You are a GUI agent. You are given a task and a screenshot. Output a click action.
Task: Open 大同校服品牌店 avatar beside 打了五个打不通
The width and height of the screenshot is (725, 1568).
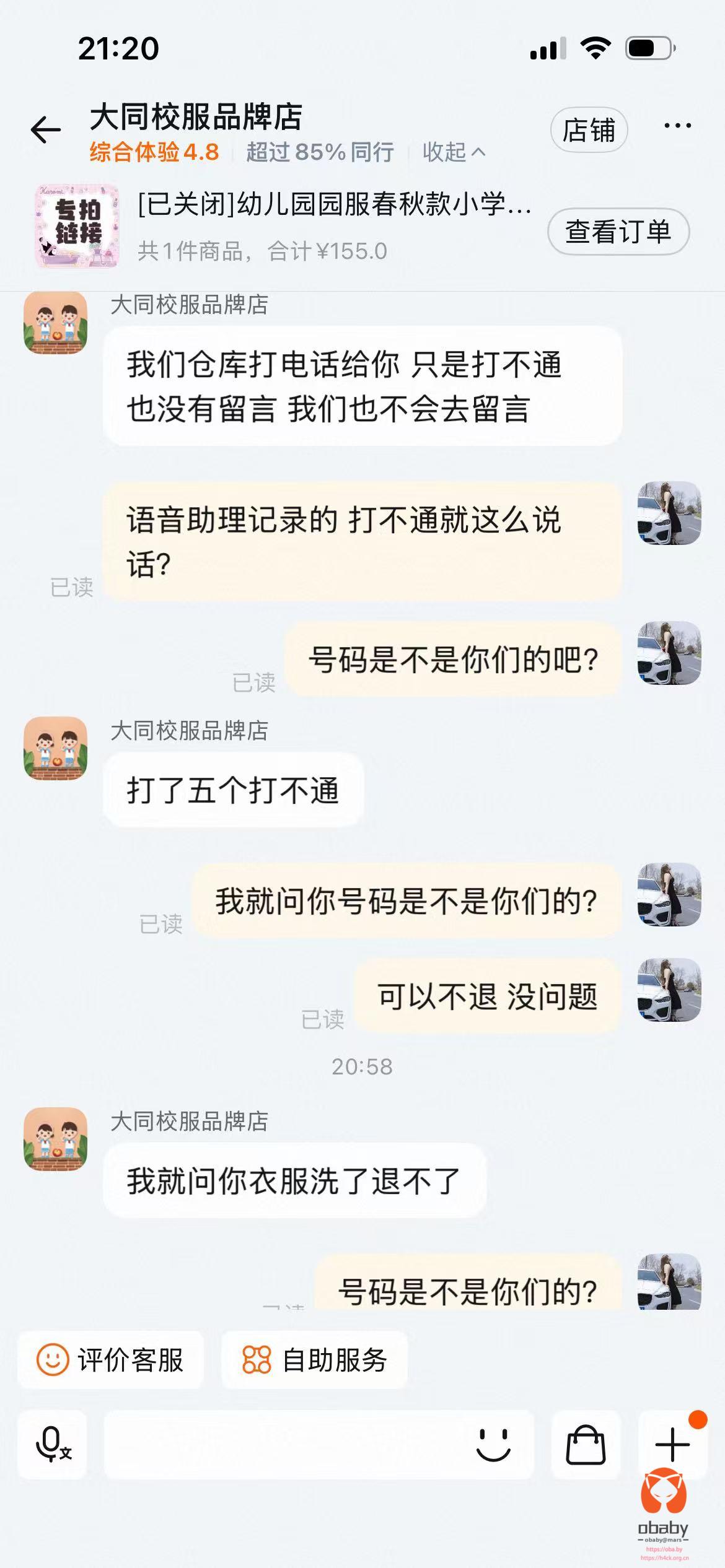(56, 748)
